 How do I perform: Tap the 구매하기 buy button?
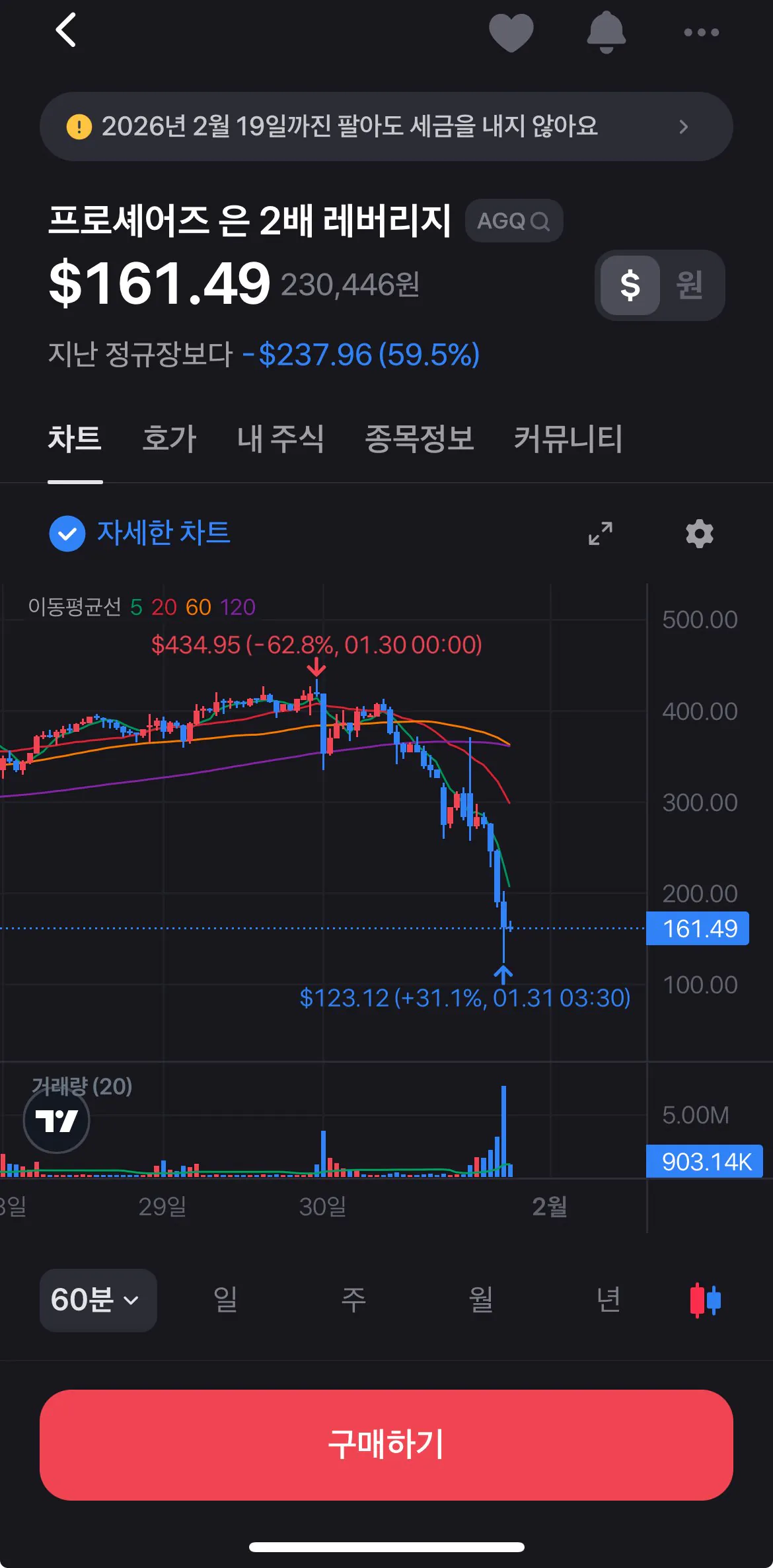pyautogui.click(x=386, y=1444)
